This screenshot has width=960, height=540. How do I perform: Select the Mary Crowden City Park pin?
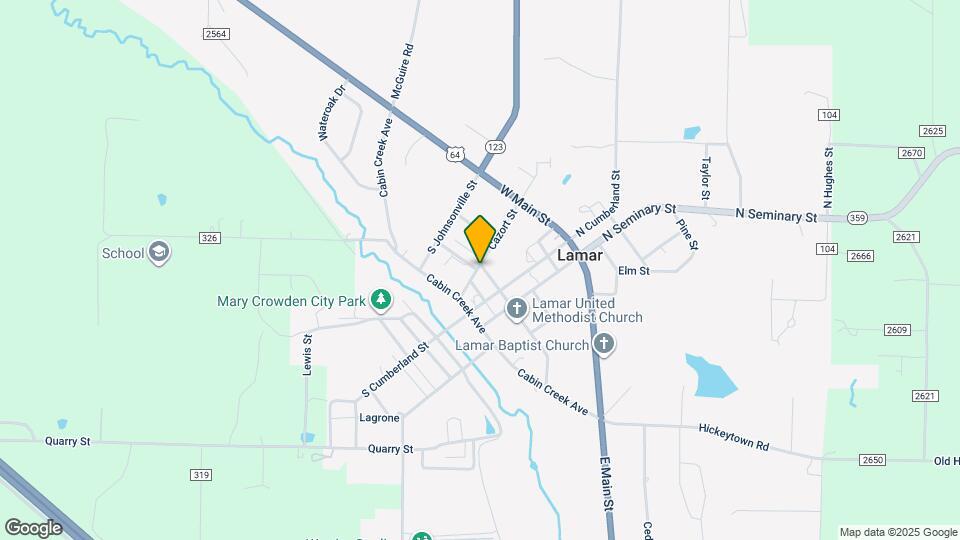pos(381,300)
